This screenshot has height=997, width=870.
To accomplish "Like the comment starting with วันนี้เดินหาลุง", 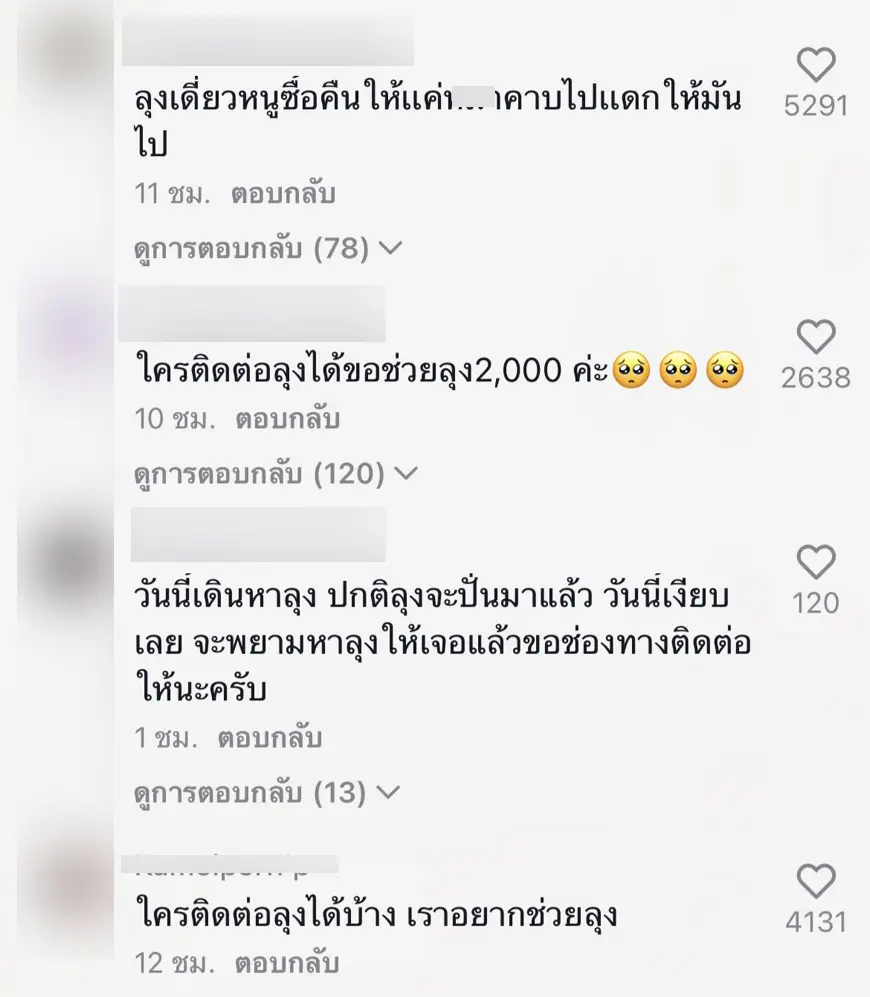I will 816,563.
